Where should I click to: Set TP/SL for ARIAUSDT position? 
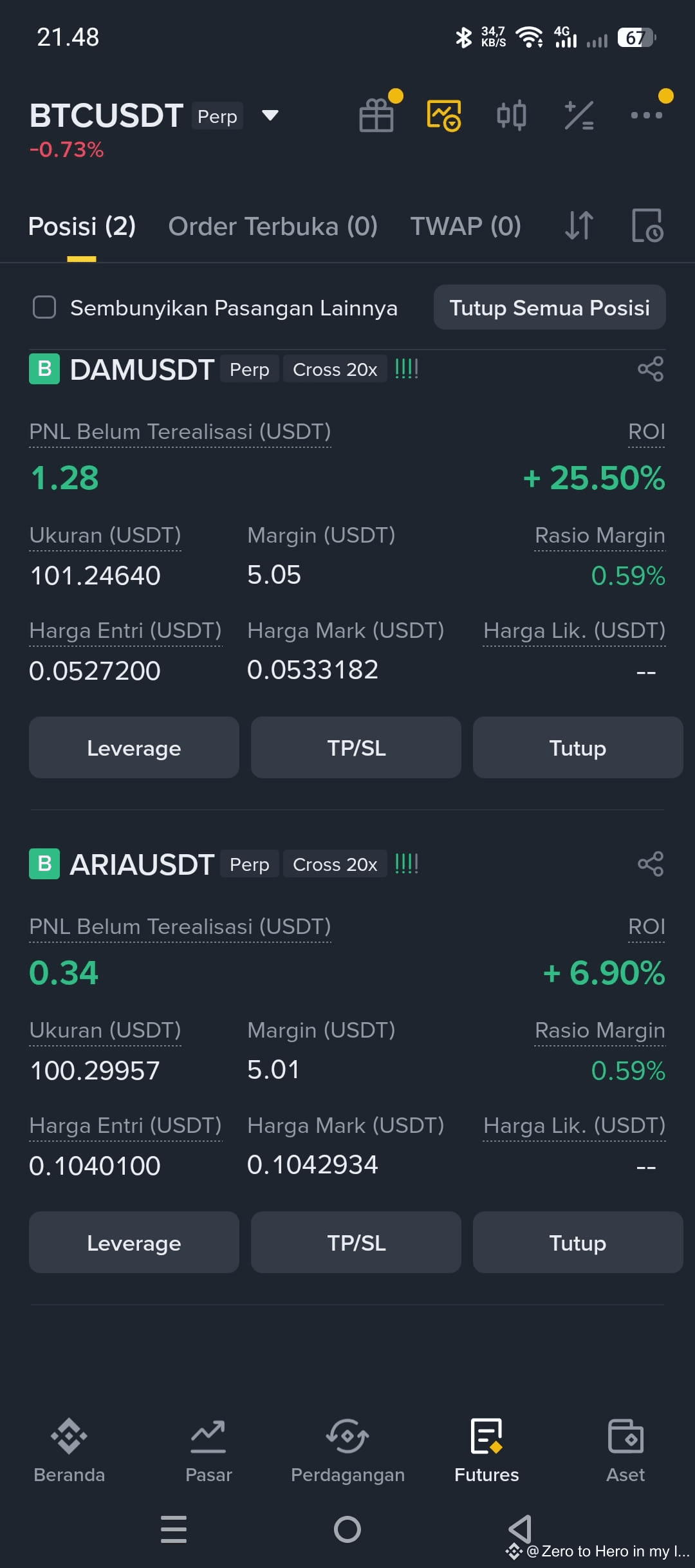tap(356, 1242)
